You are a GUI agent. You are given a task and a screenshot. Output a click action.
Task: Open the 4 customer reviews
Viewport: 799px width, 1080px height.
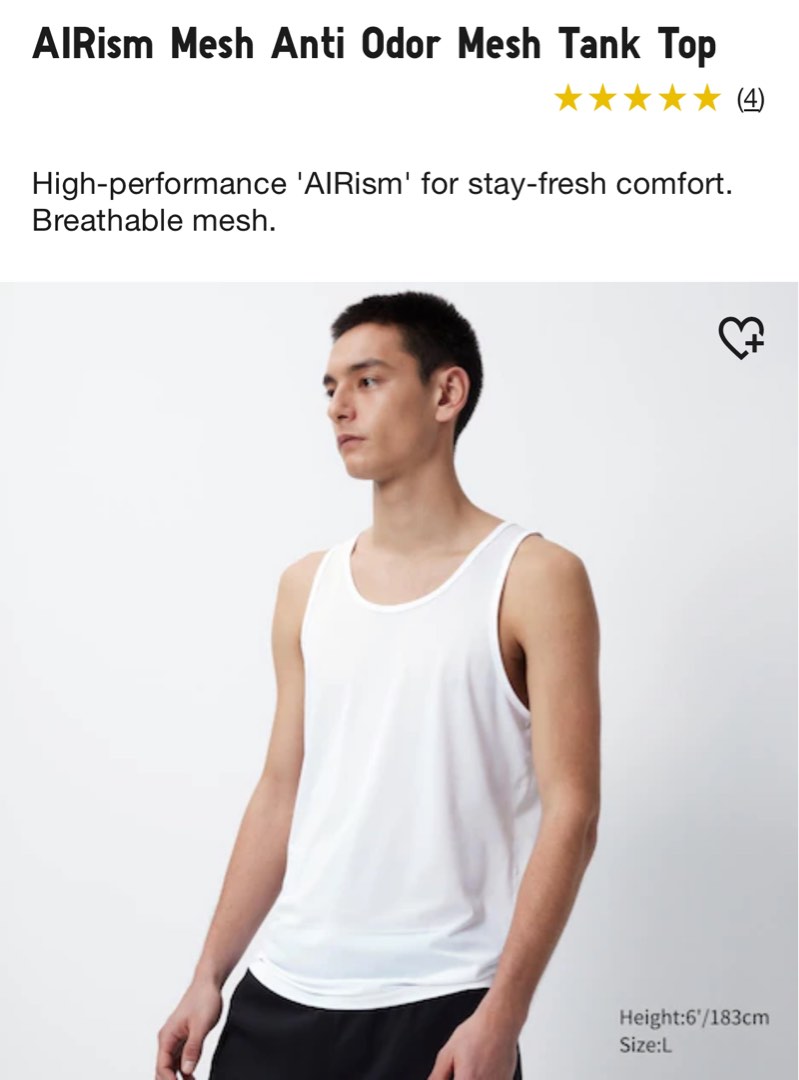tap(749, 99)
